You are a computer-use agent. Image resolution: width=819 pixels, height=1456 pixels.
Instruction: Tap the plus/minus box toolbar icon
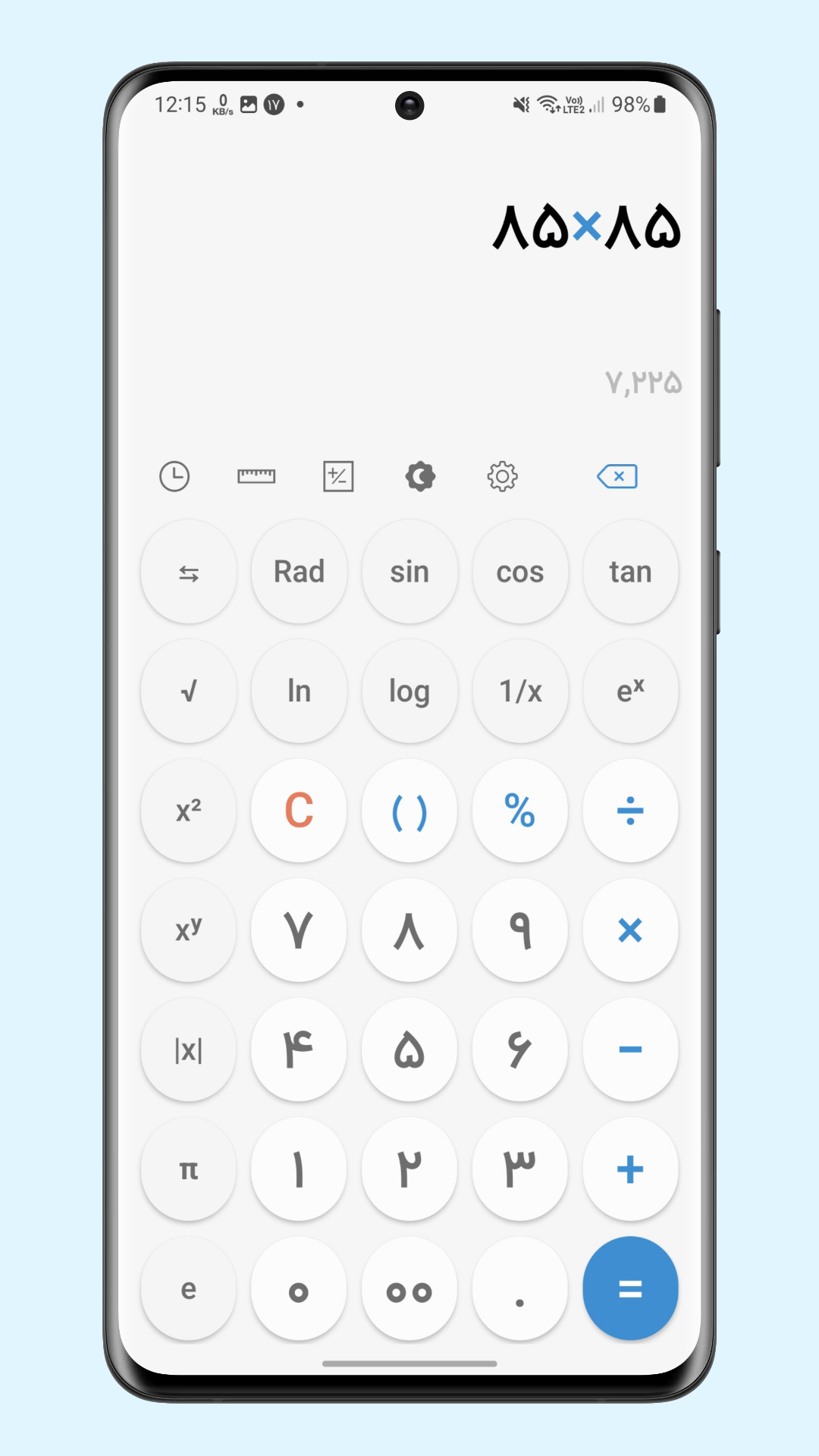point(338,476)
